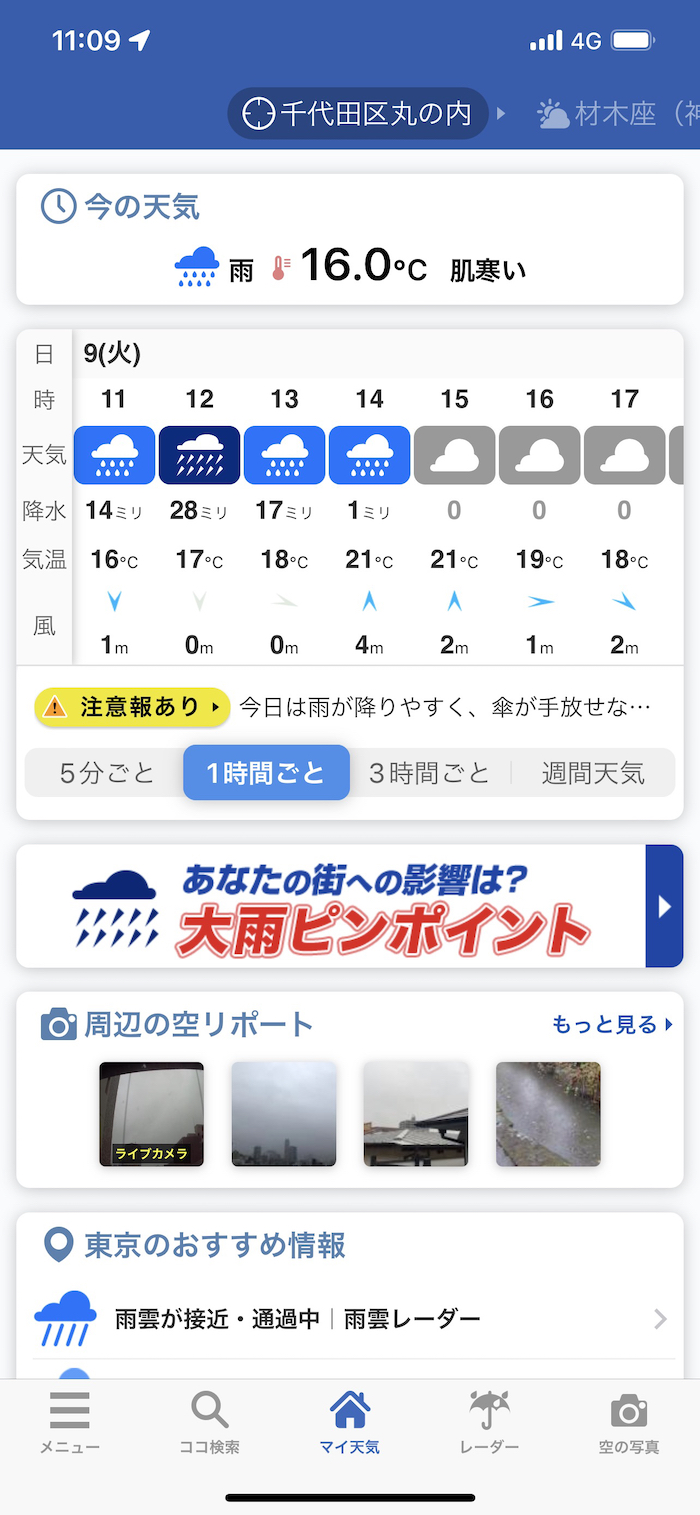The height and width of the screenshot is (1515, 700).
Task: Switch to the 5分ごと forecast
Action: [106, 773]
